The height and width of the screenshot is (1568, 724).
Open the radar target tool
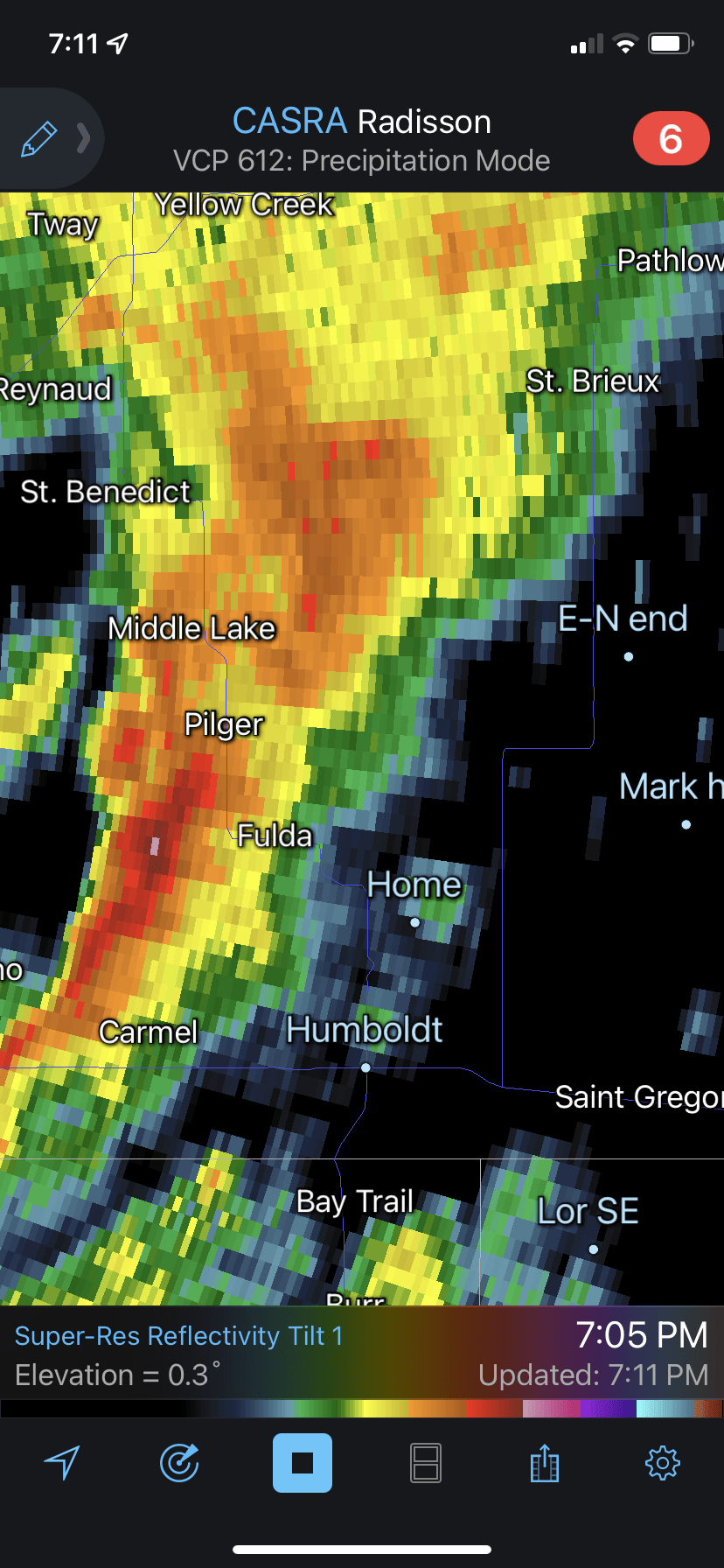tap(180, 1462)
